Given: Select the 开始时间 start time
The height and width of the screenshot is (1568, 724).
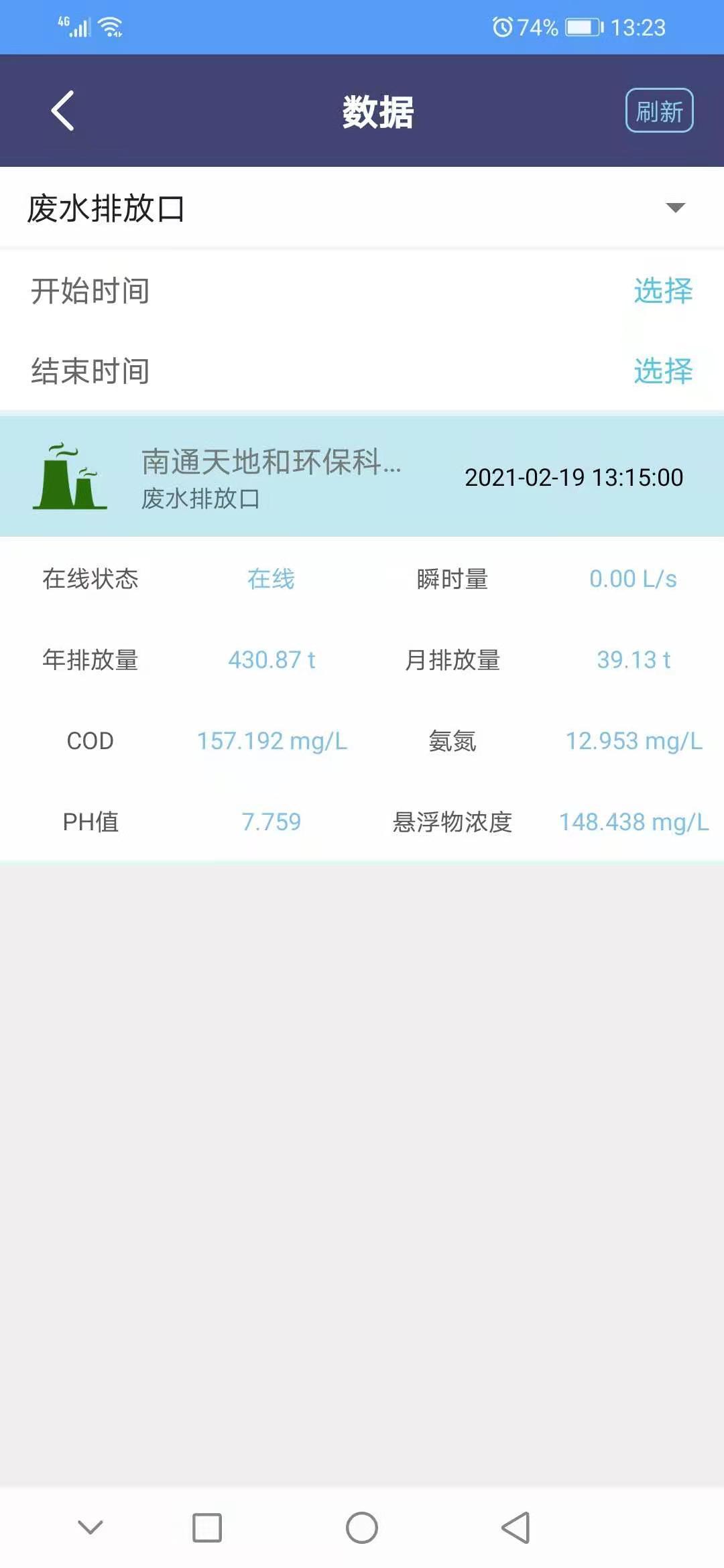Looking at the screenshot, I should pos(662,291).
